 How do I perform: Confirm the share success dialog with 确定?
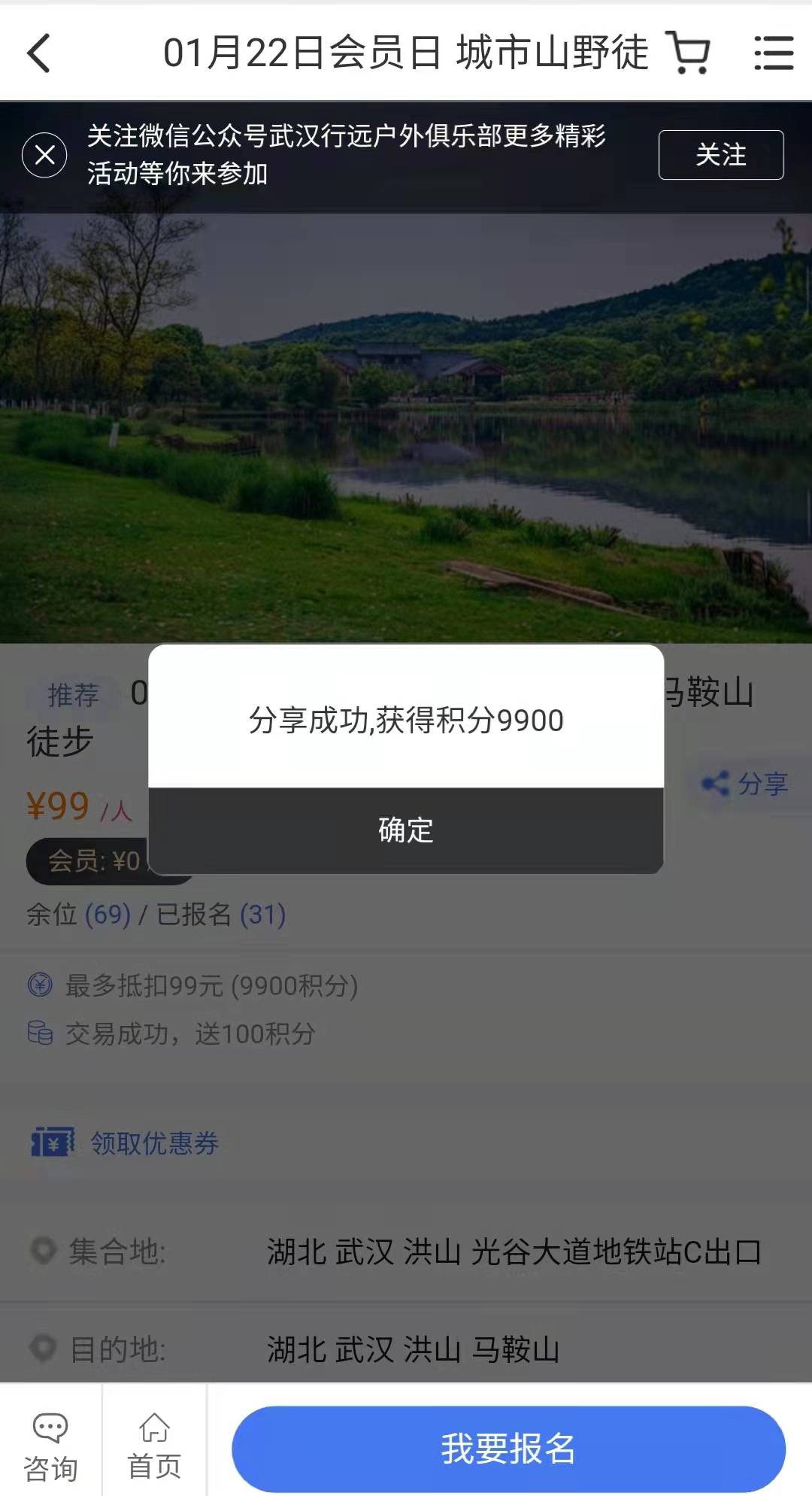pyautogui.click(x=405, y=830)
